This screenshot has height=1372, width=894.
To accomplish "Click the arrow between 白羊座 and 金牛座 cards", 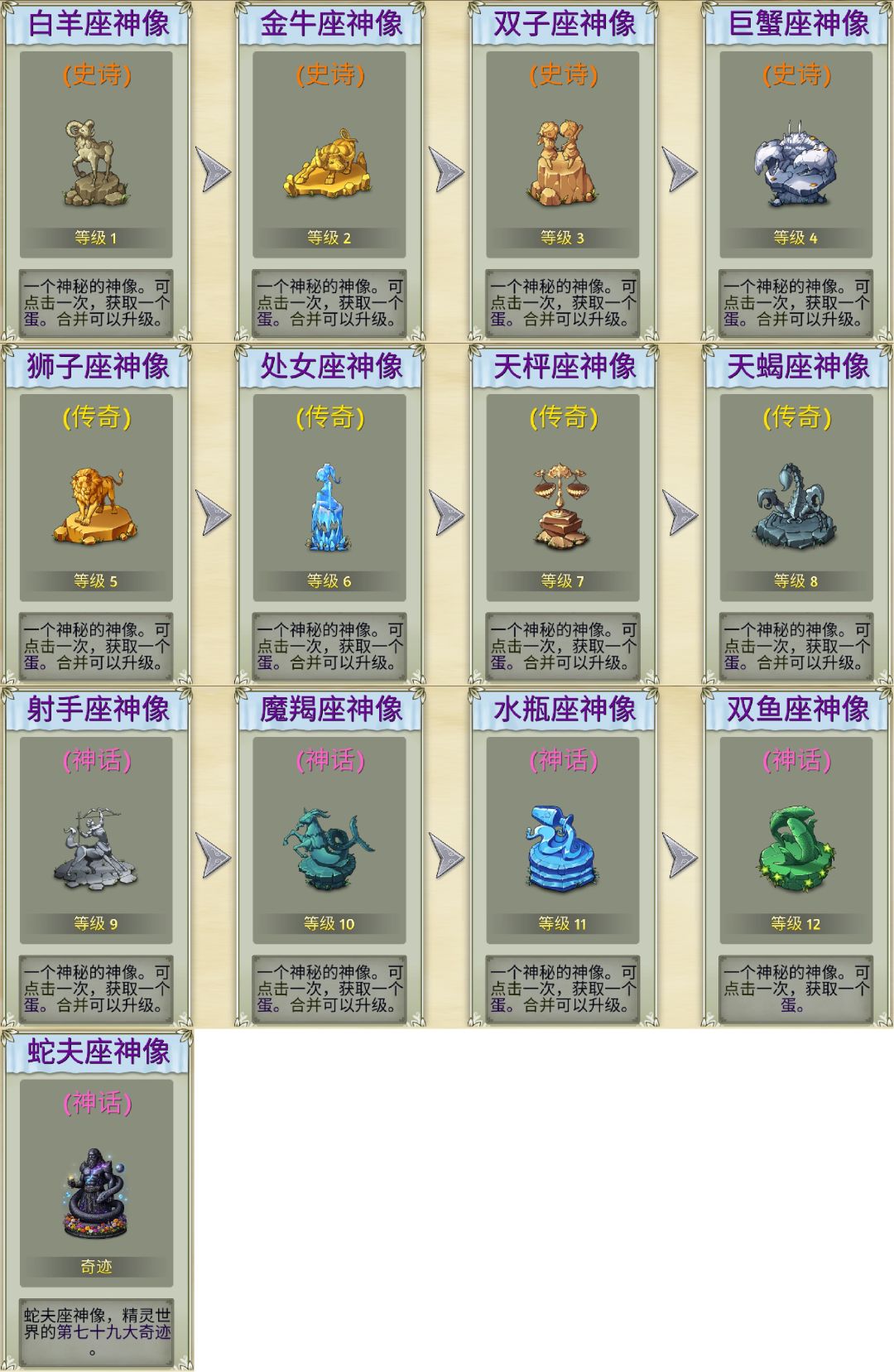I will (214, 170).
